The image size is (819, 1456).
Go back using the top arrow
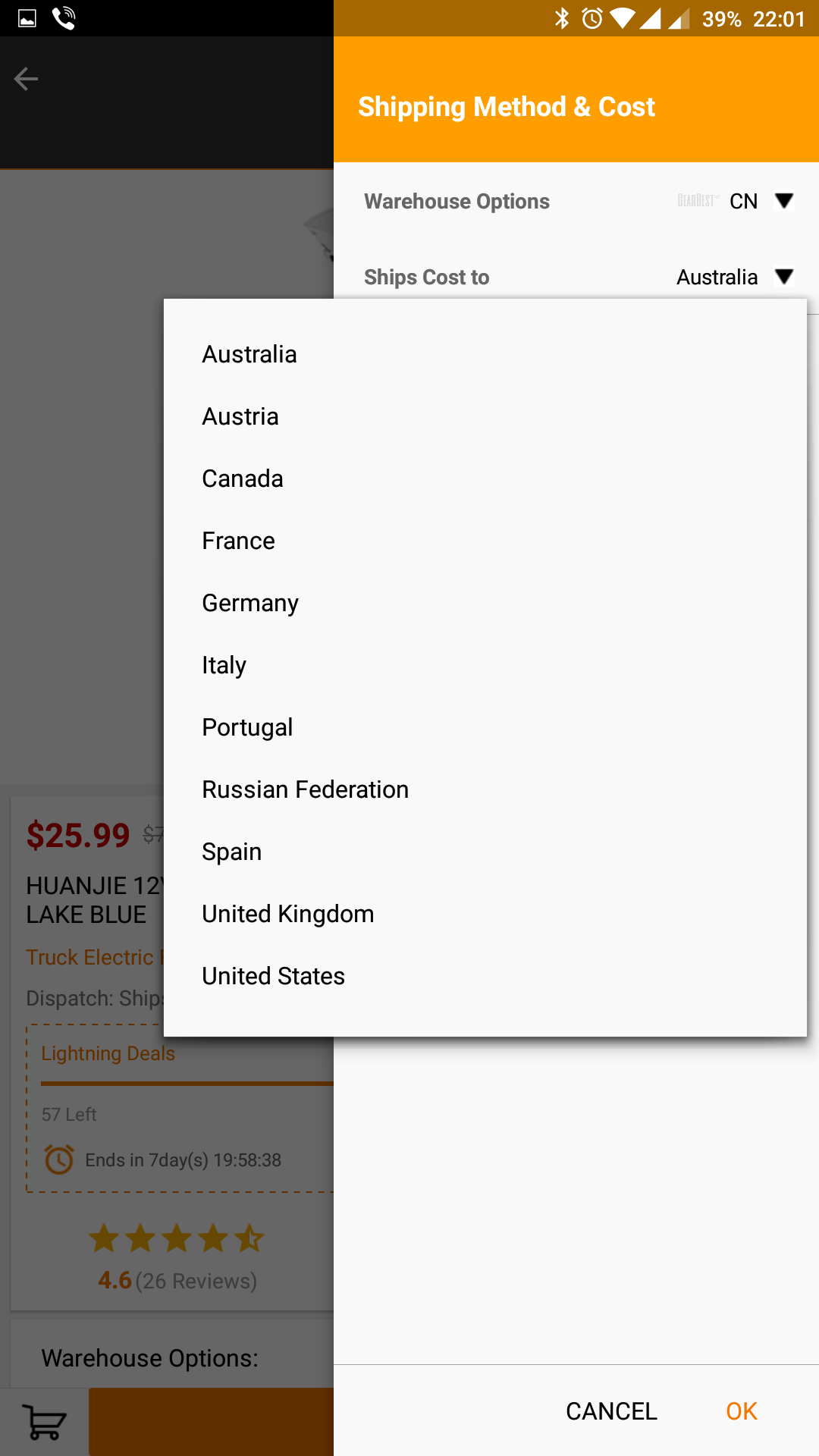pos(27,79)
